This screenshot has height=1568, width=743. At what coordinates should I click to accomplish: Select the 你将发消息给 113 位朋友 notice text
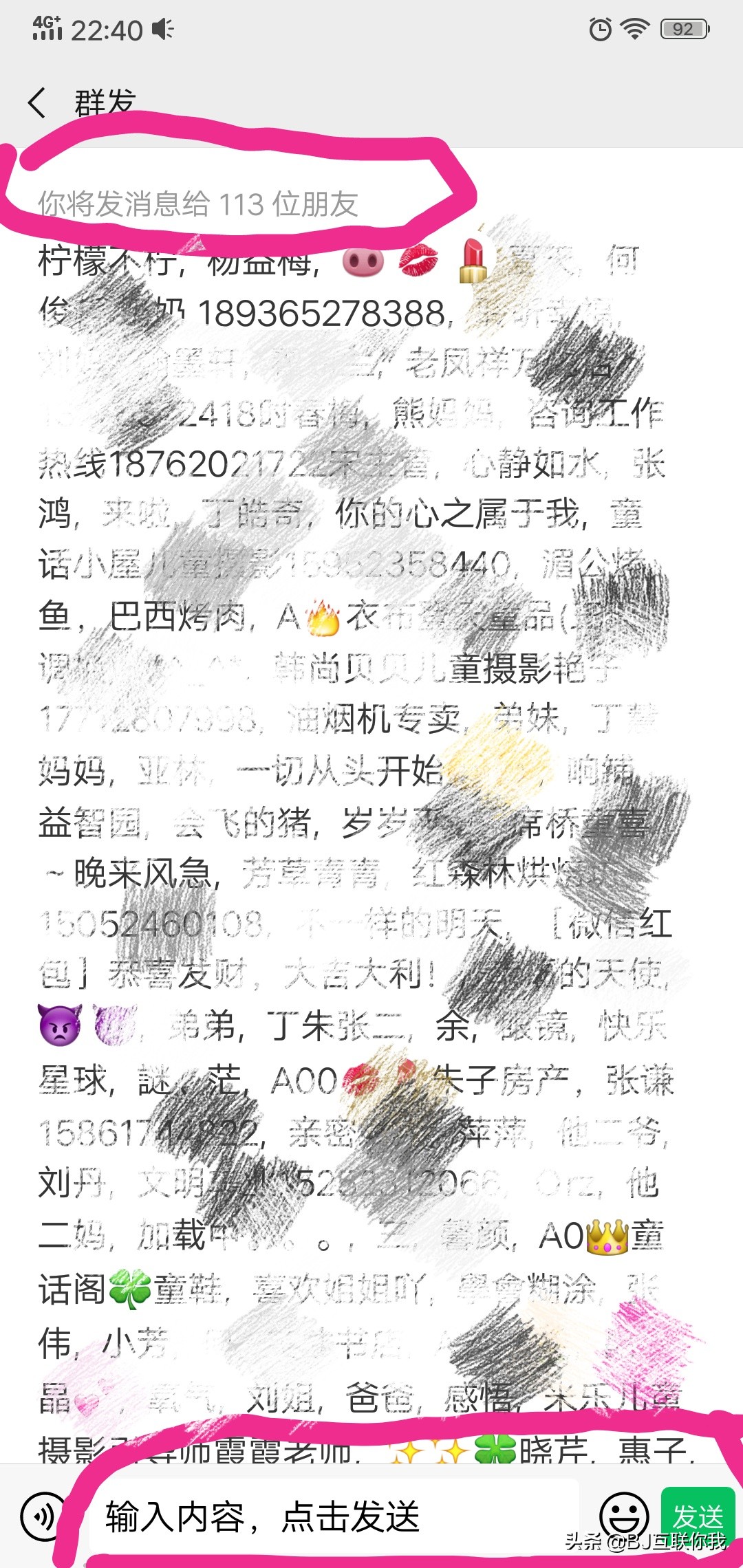click(196, 205)
